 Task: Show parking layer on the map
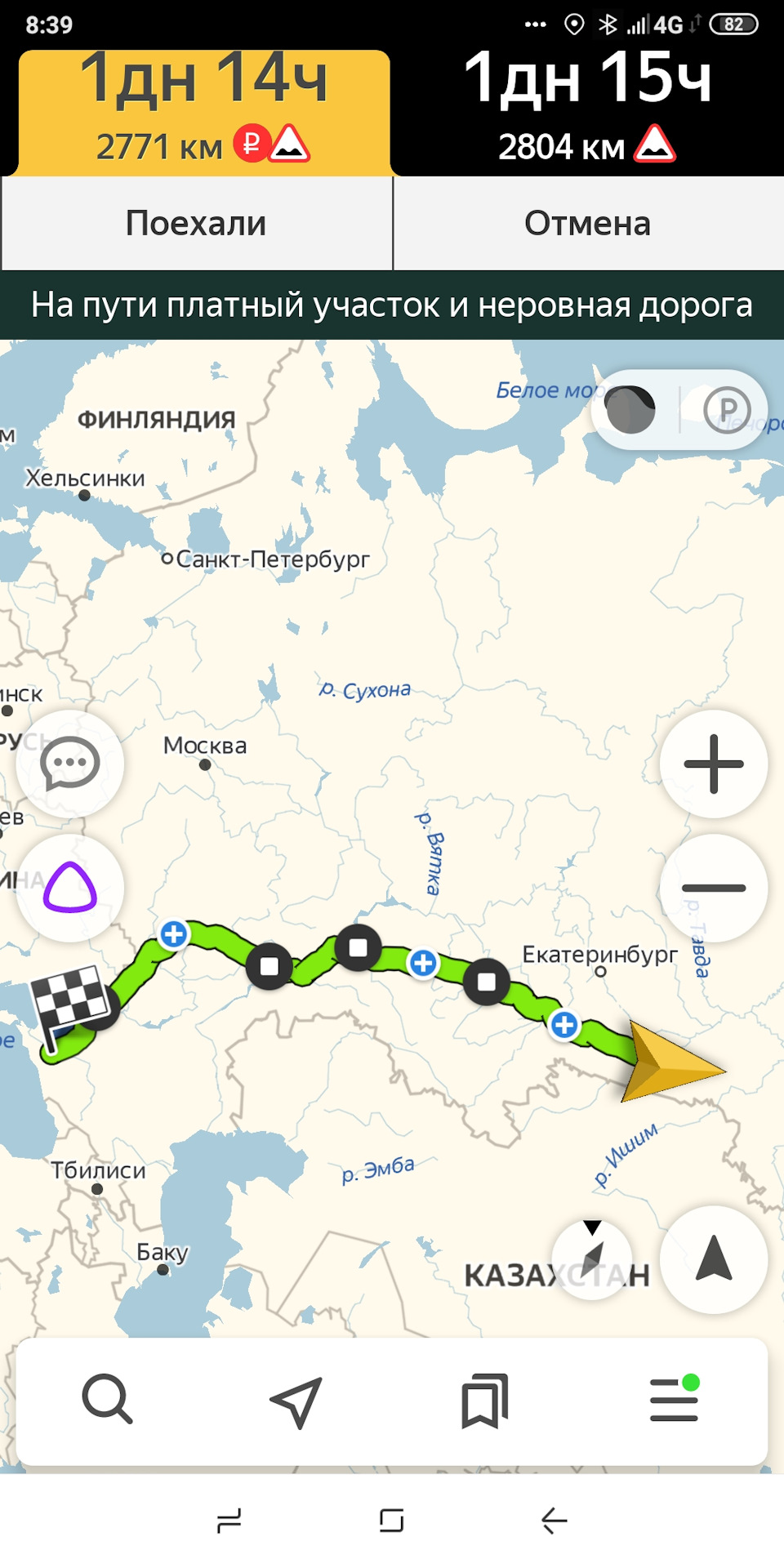click(x=727, y=409)
